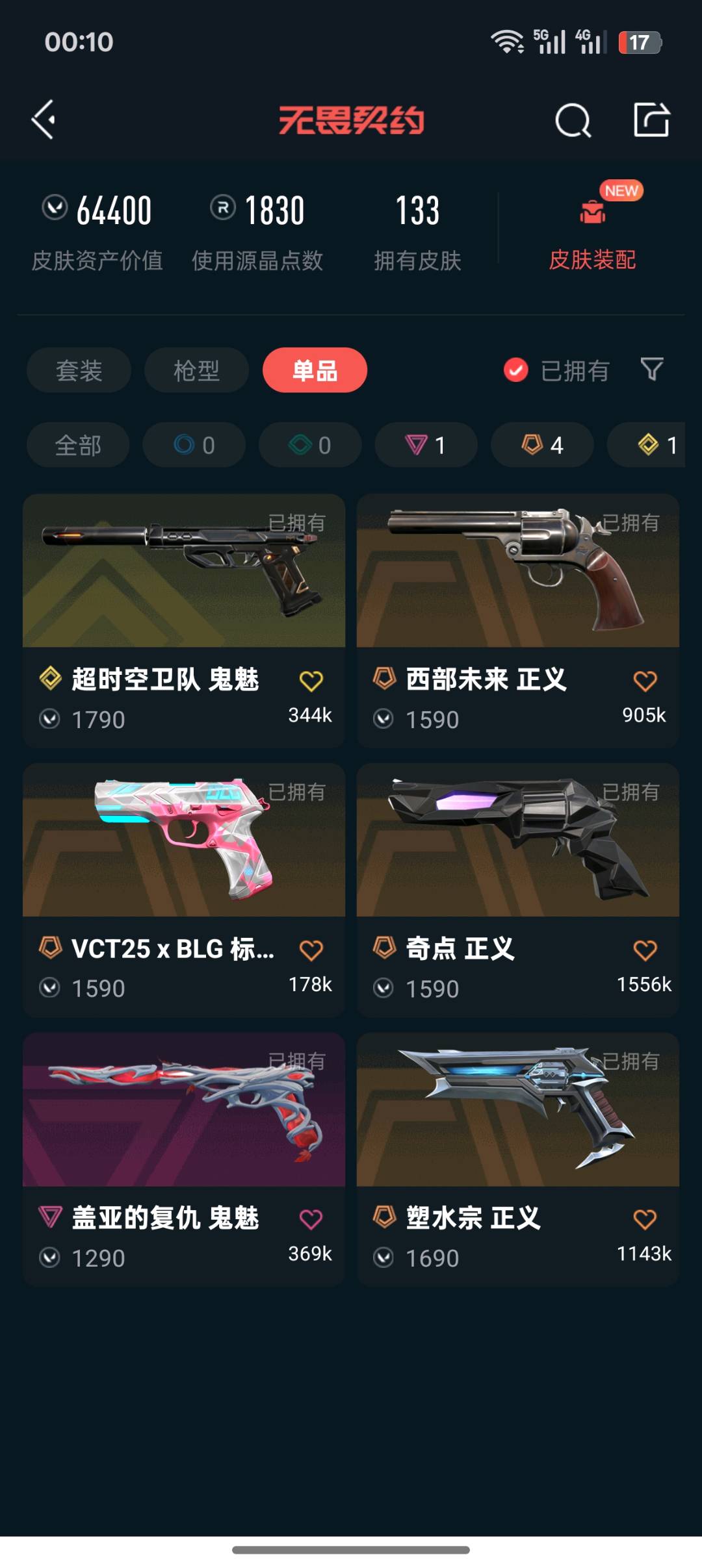This screenshot has height=1568, width=702.
Task: Toggle the 已拥有 owned checkbox
Action: pos(516,370)
